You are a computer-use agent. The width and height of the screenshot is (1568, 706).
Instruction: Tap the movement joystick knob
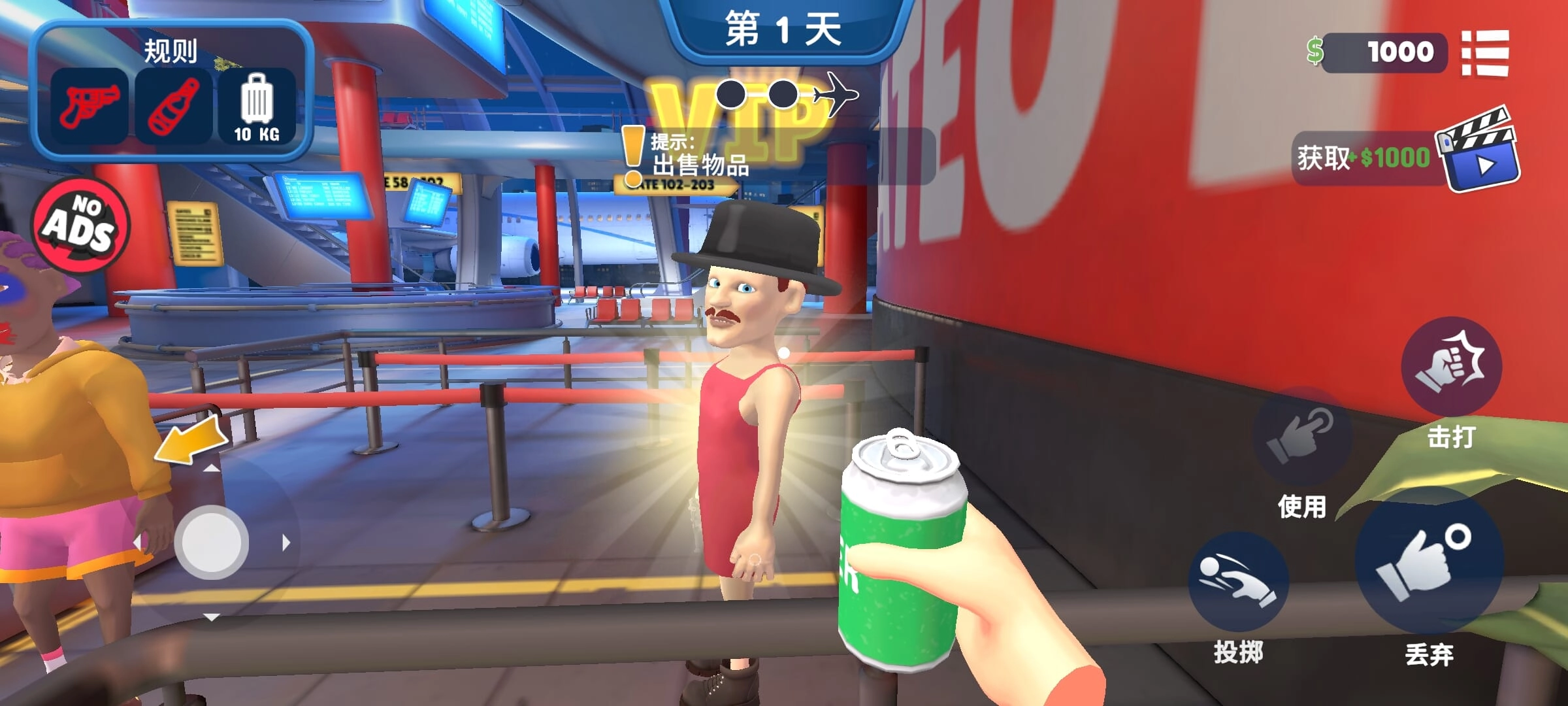211,542
